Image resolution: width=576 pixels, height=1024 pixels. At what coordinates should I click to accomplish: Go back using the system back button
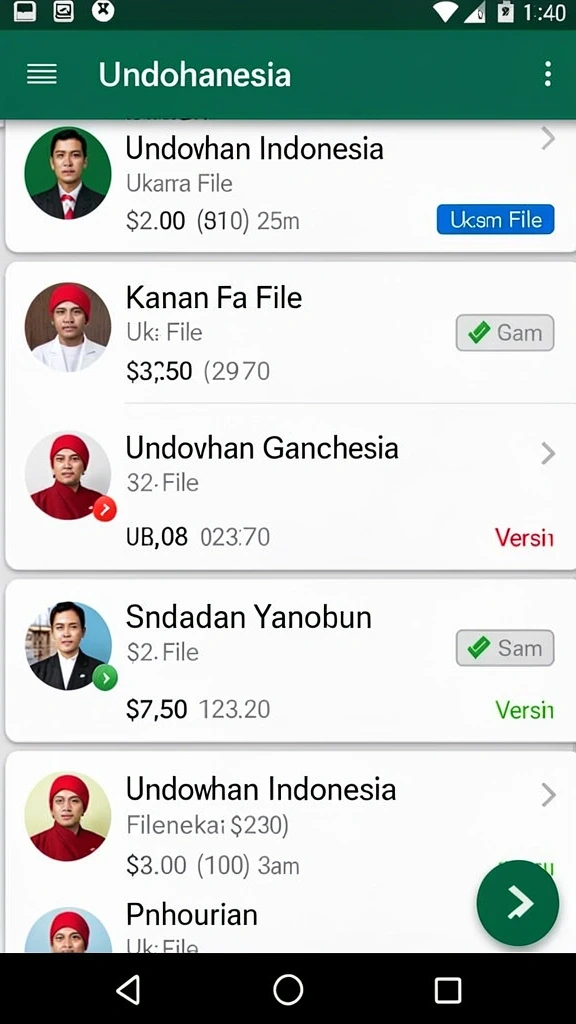[129, 989]
